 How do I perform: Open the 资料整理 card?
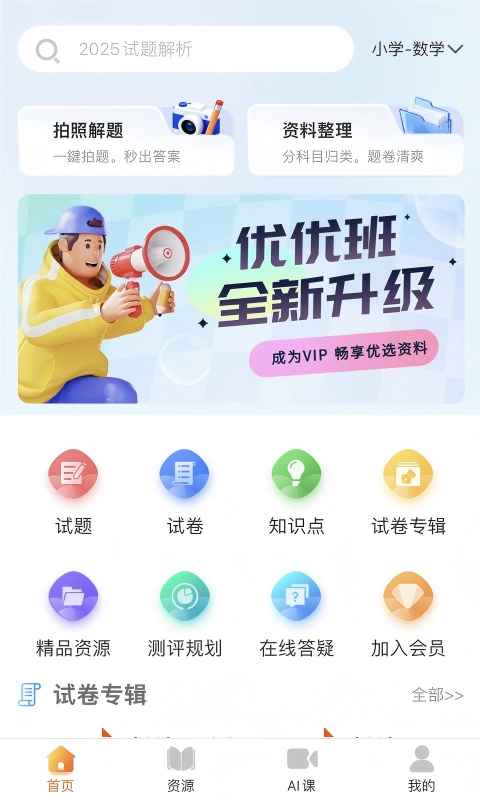[356, 140]
